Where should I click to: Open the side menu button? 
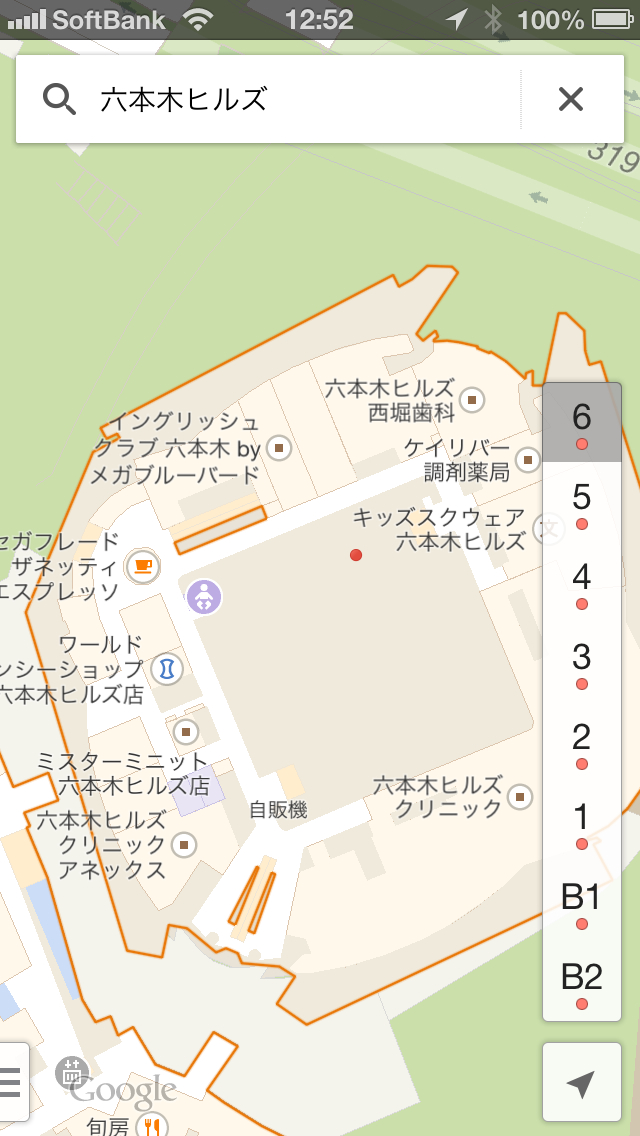(12, 1082)
